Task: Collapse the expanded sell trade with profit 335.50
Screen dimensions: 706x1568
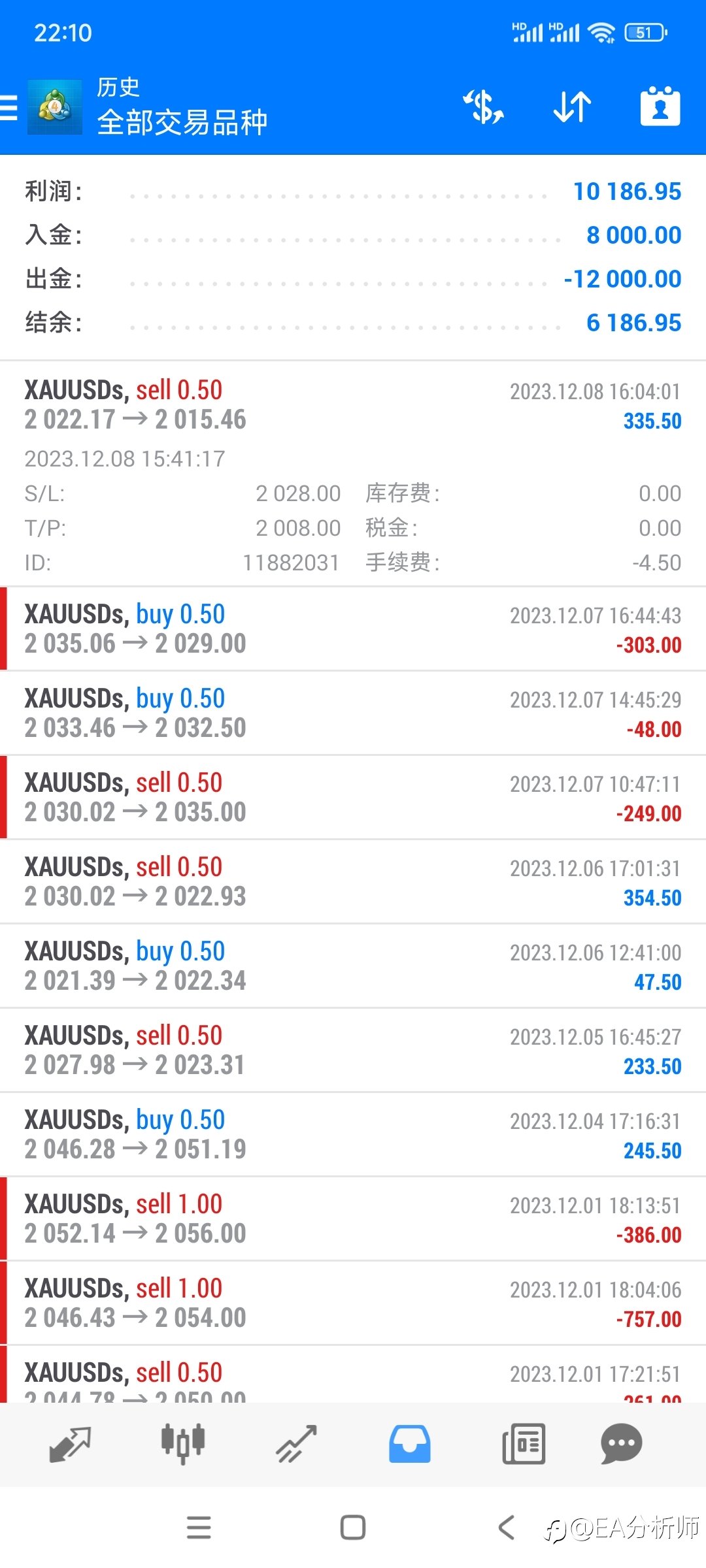Action: tap(353, 474)
